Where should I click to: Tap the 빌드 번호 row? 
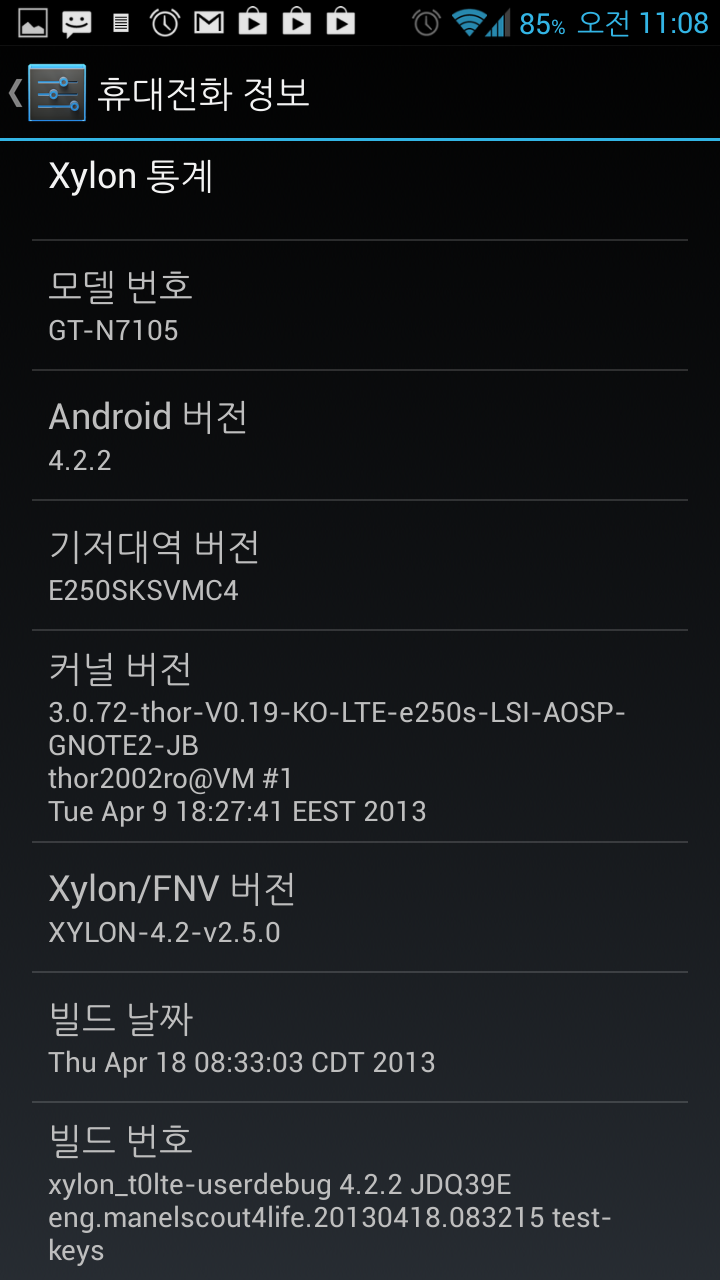click(360, 1190)
